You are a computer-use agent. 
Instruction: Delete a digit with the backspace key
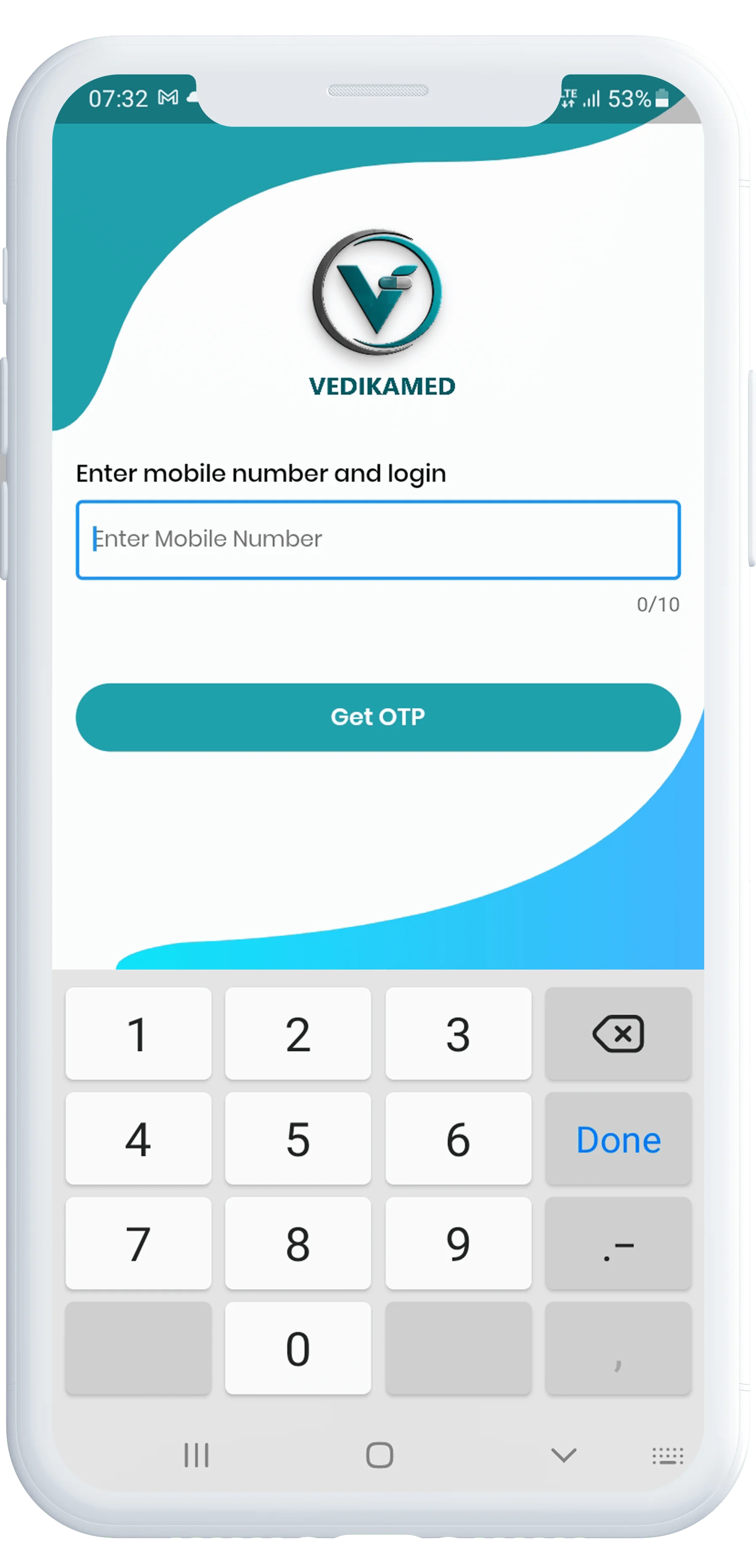618,1034
